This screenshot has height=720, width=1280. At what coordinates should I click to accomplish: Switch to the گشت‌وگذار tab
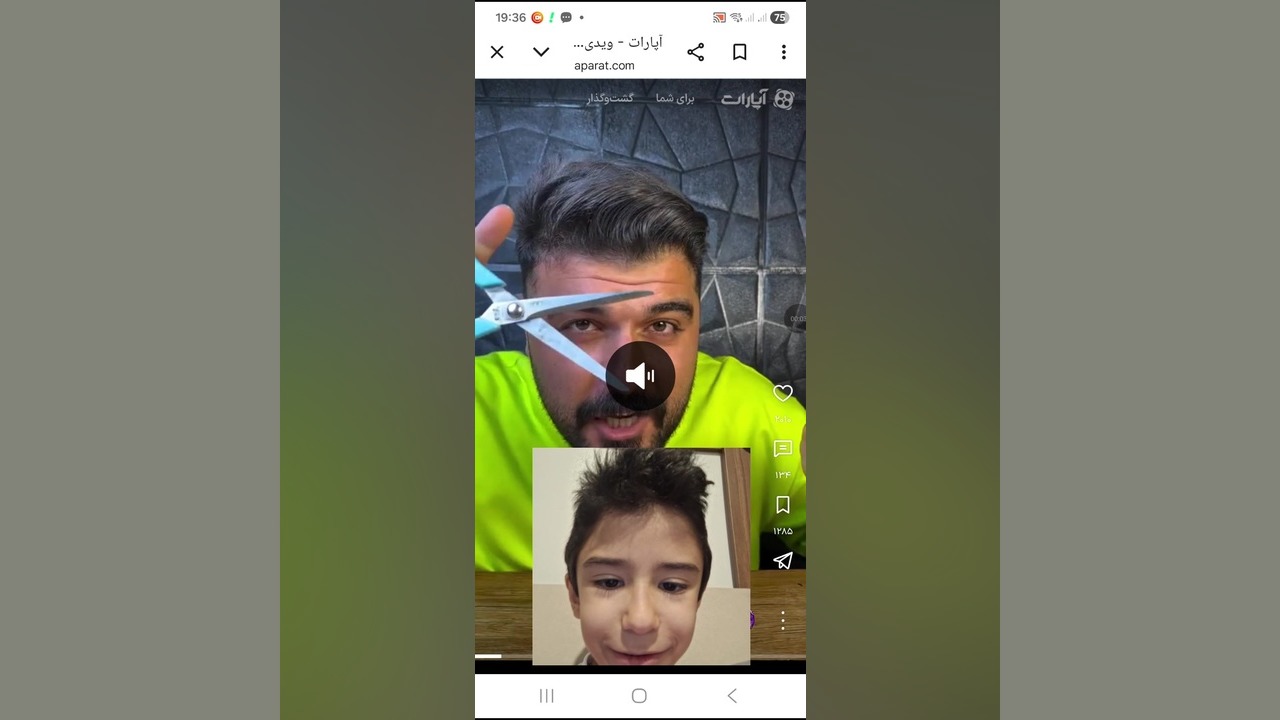click(610, 98)
